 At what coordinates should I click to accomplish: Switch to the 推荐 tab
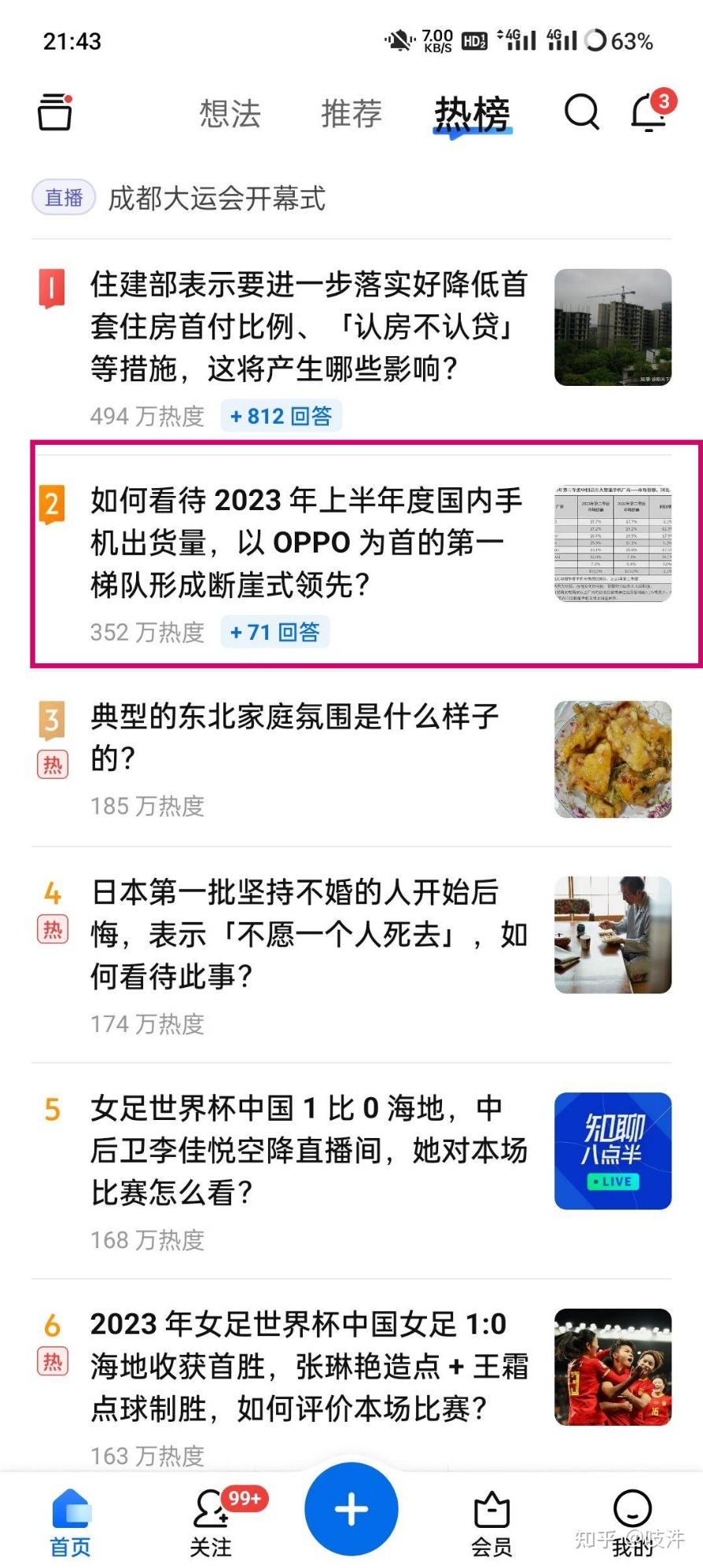[351, 113]
